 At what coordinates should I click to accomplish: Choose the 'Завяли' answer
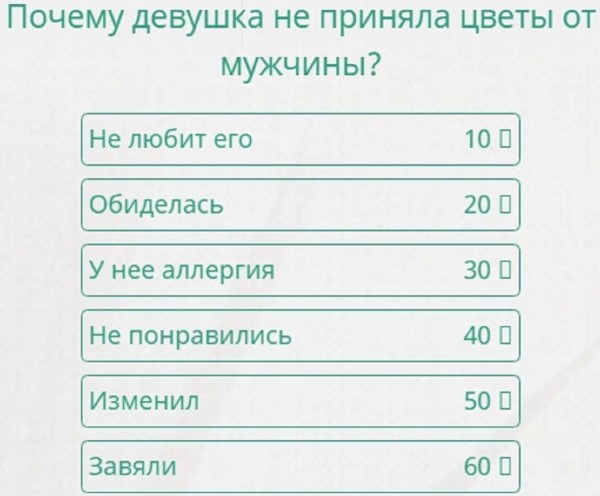pyautogui.click(x=300, y=466)
